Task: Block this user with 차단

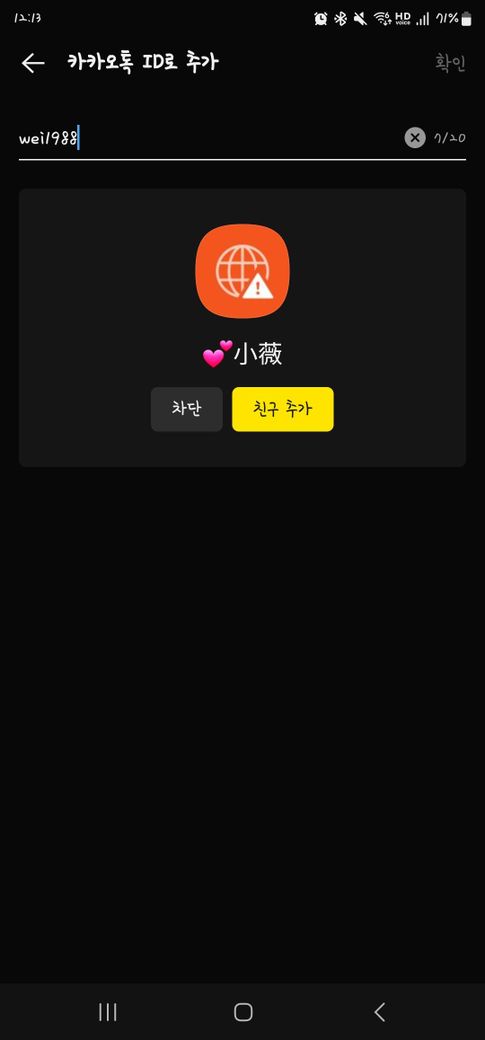Action: pos(186,409)
